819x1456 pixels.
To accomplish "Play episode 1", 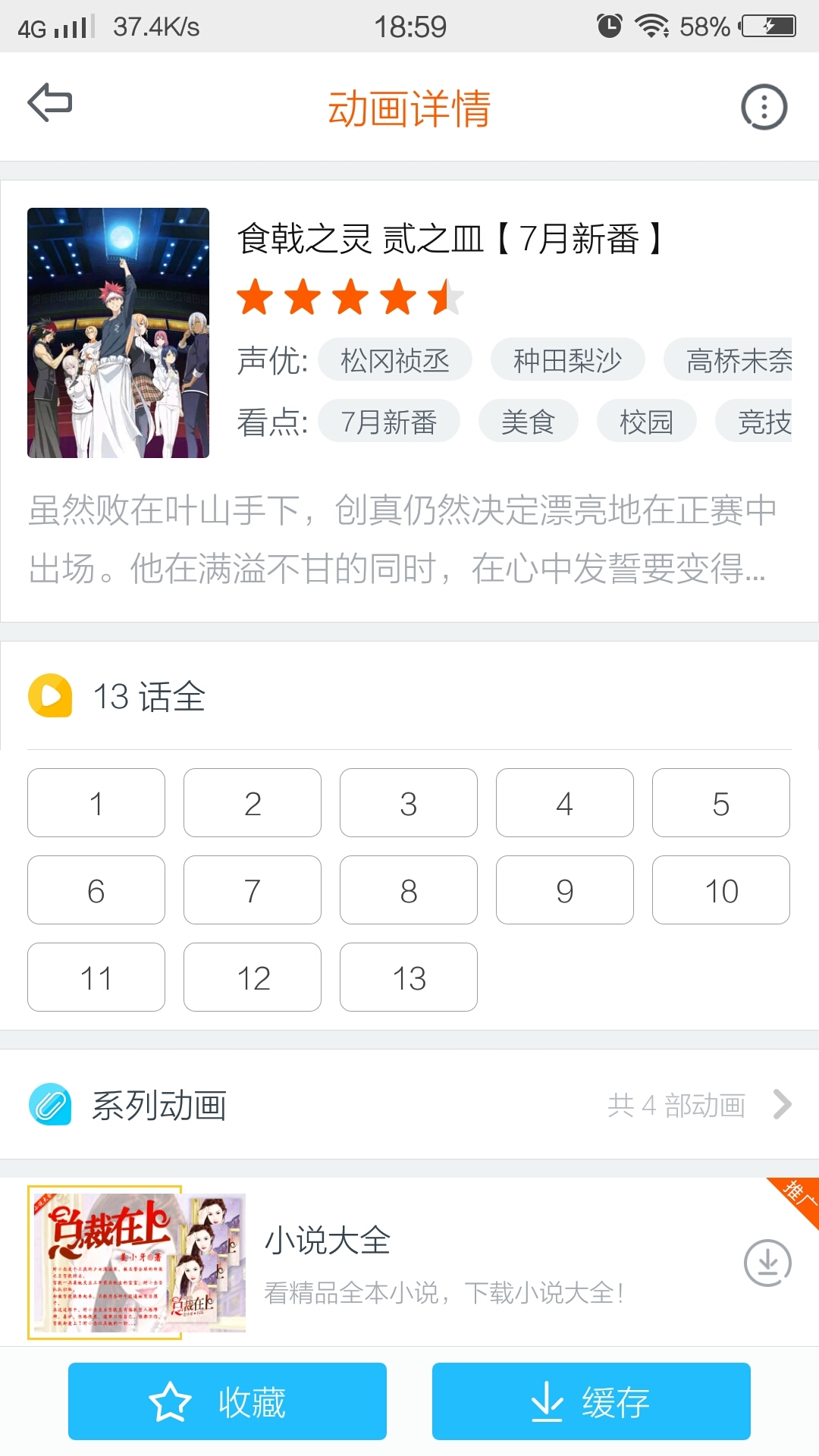I will pyautogui.click(x=96, y=803).
